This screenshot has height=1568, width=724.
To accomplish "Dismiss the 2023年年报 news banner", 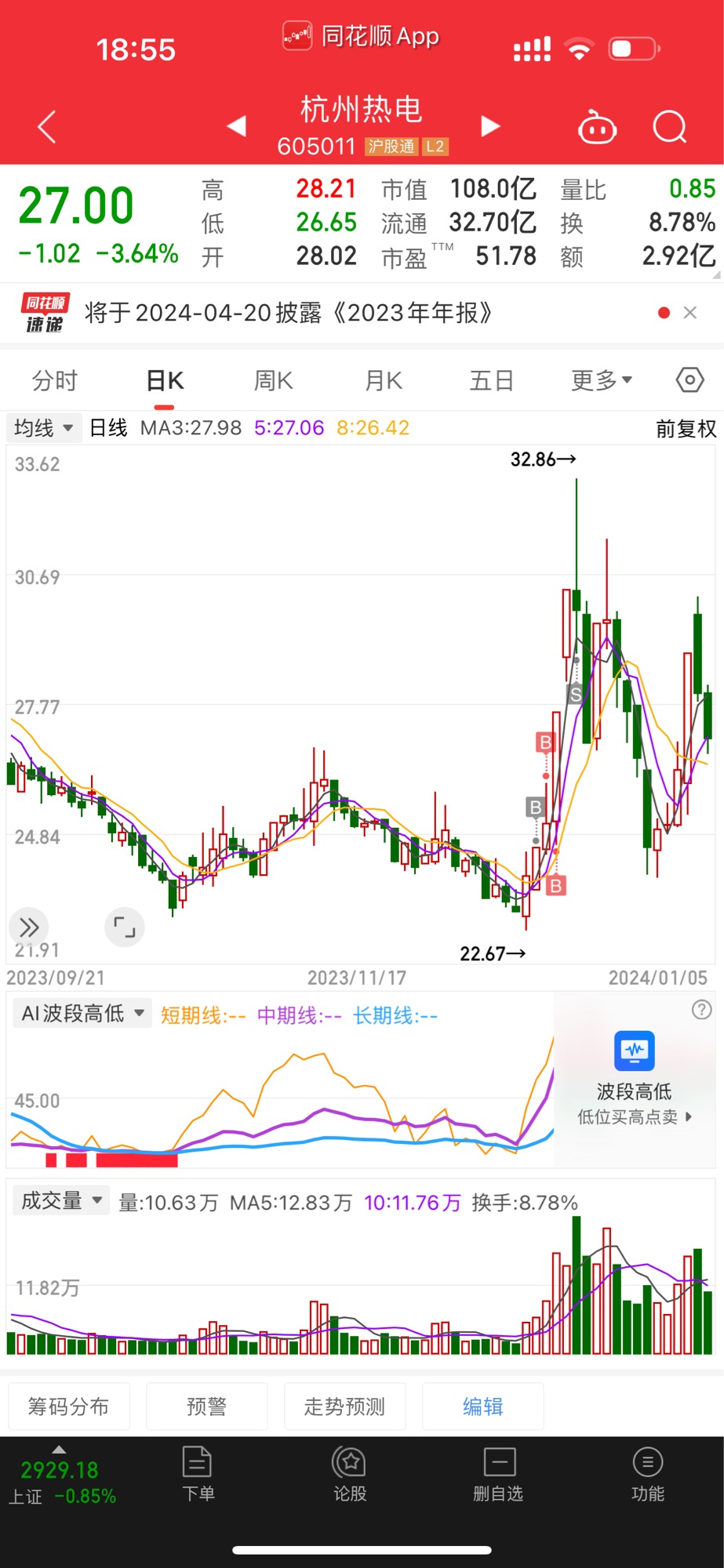I will pos(690,313).
